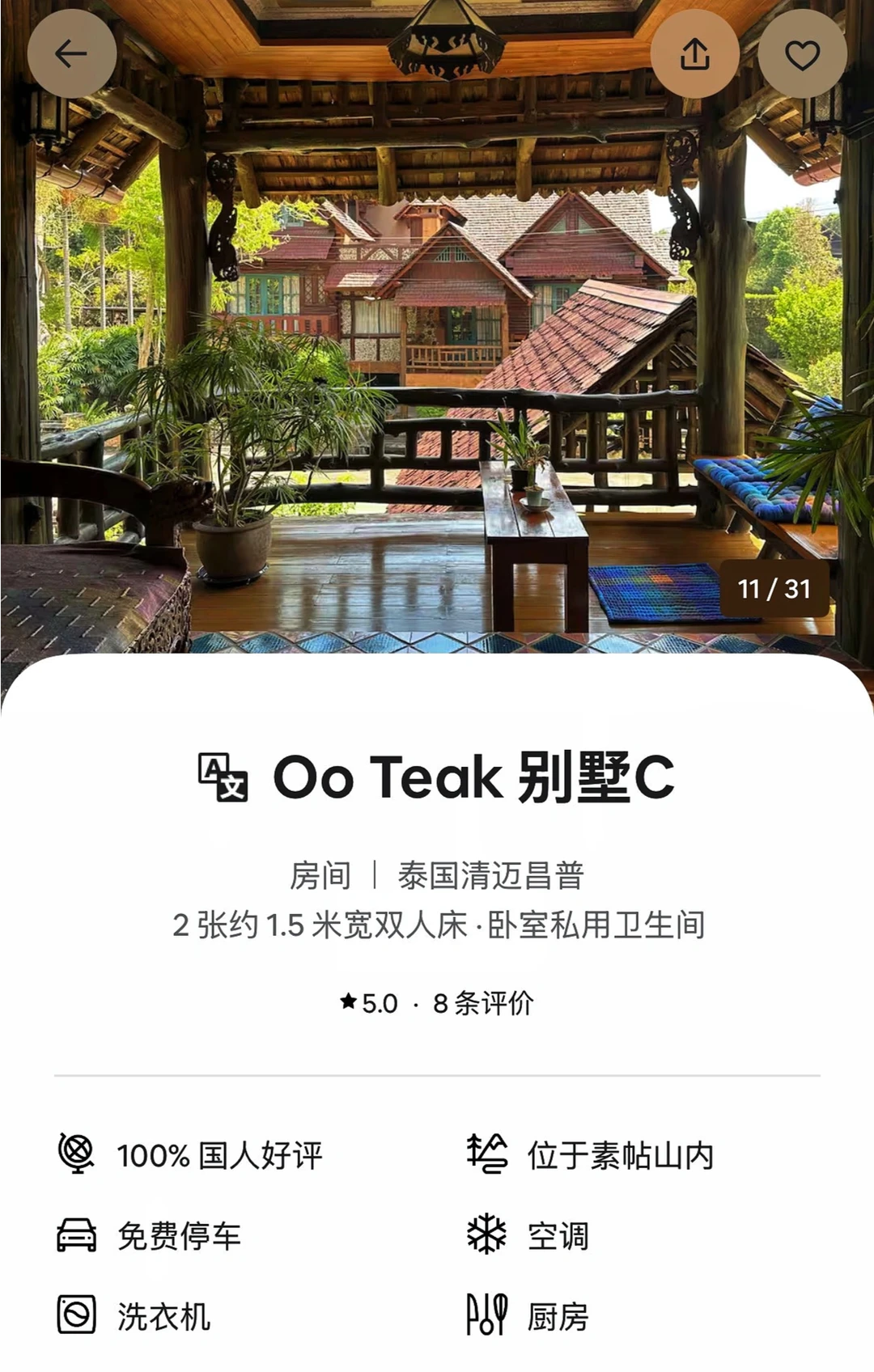Select the 房间 room type label
The width and height of the screenshot is (874, 1372).
tap(322, 875)
